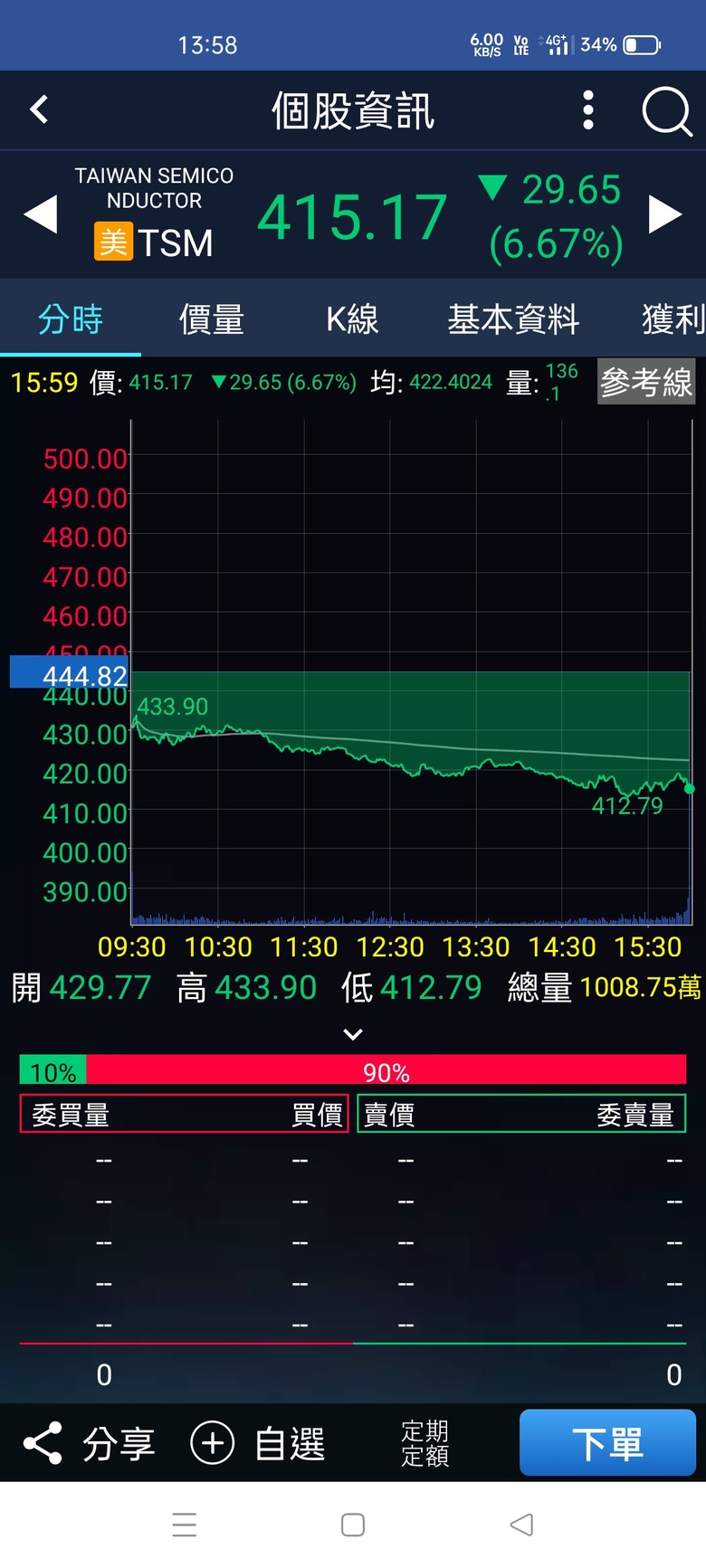Viewport: 706px width, 1568px height.
Task: Open the 基本資料 tab
Action: pyautogui.click(x=513, y=319)
